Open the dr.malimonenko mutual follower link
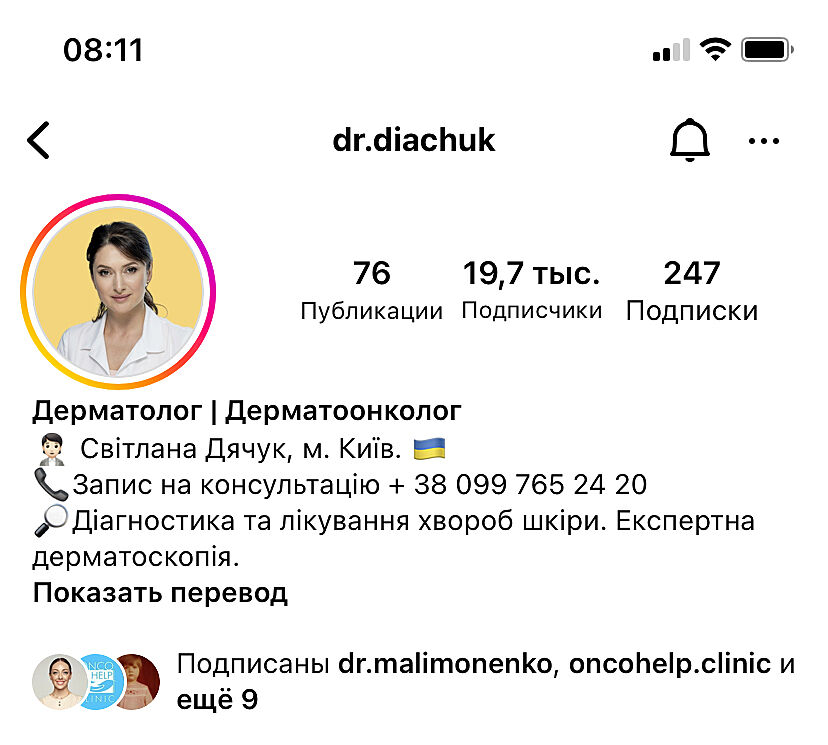Viewport: 828px width, 745px height. [x=447, y=664]
